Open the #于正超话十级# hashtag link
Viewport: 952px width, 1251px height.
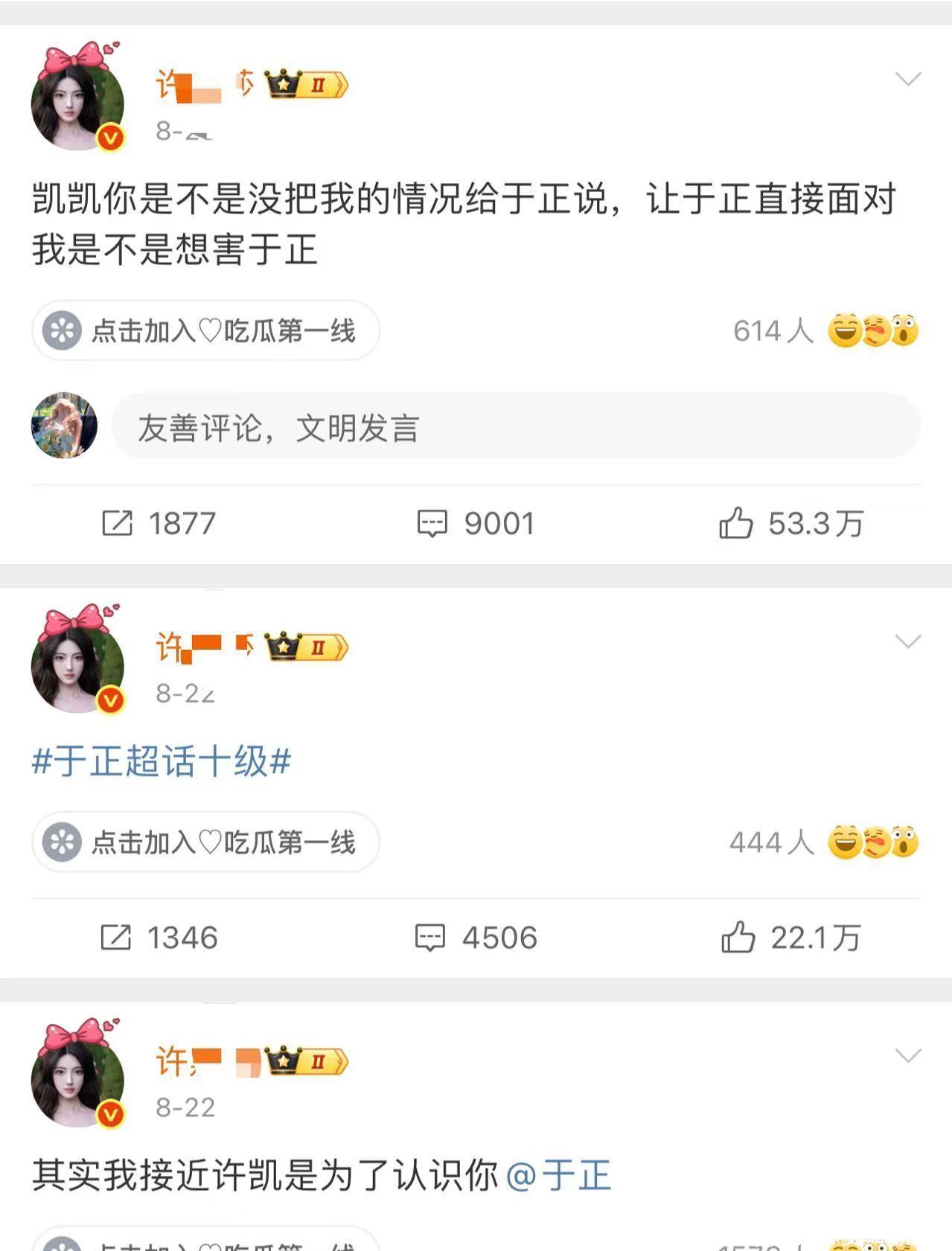click(162, 761)
